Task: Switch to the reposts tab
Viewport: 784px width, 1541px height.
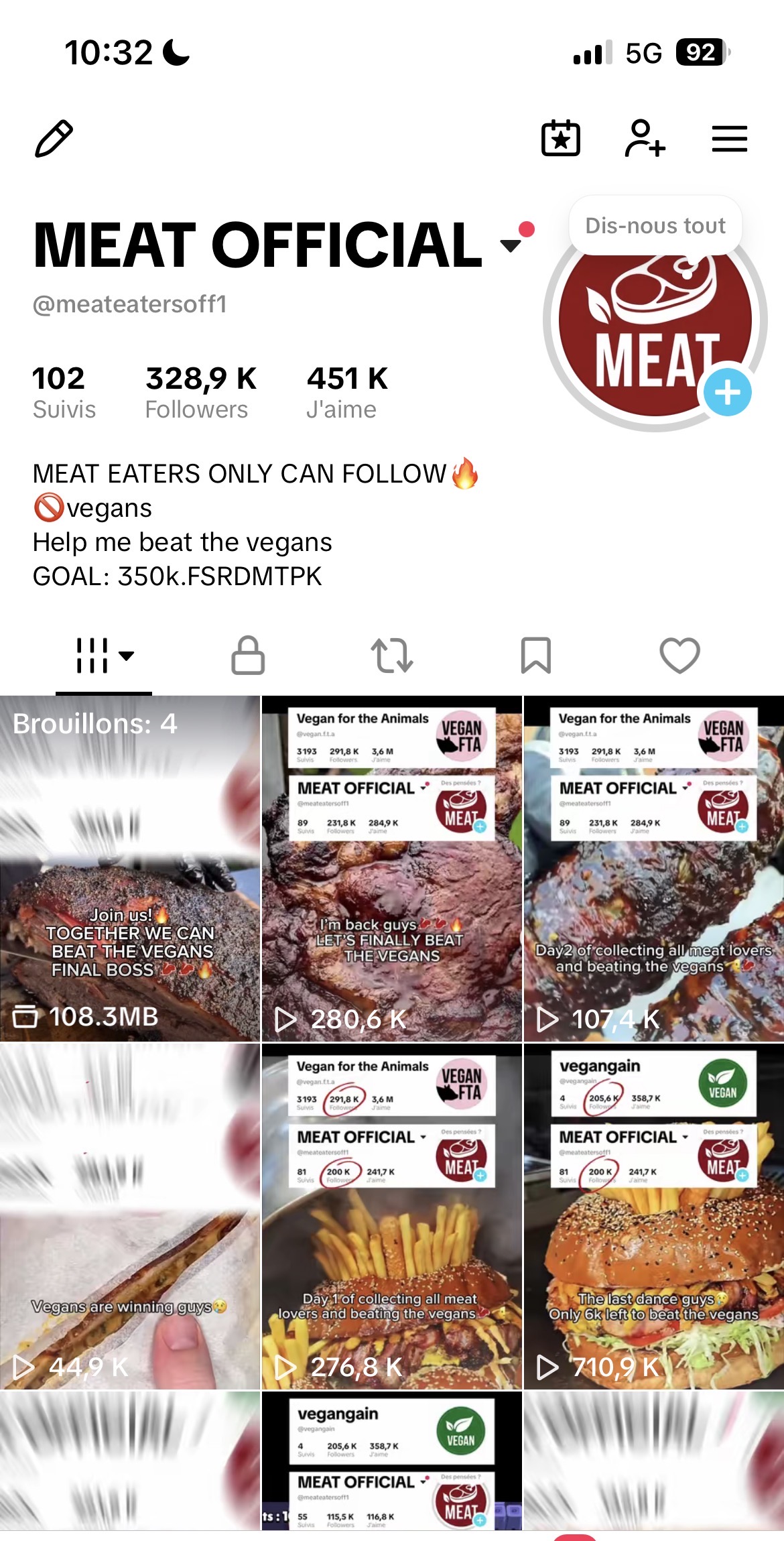Action: pyautogui.click(x=392, y=655)
